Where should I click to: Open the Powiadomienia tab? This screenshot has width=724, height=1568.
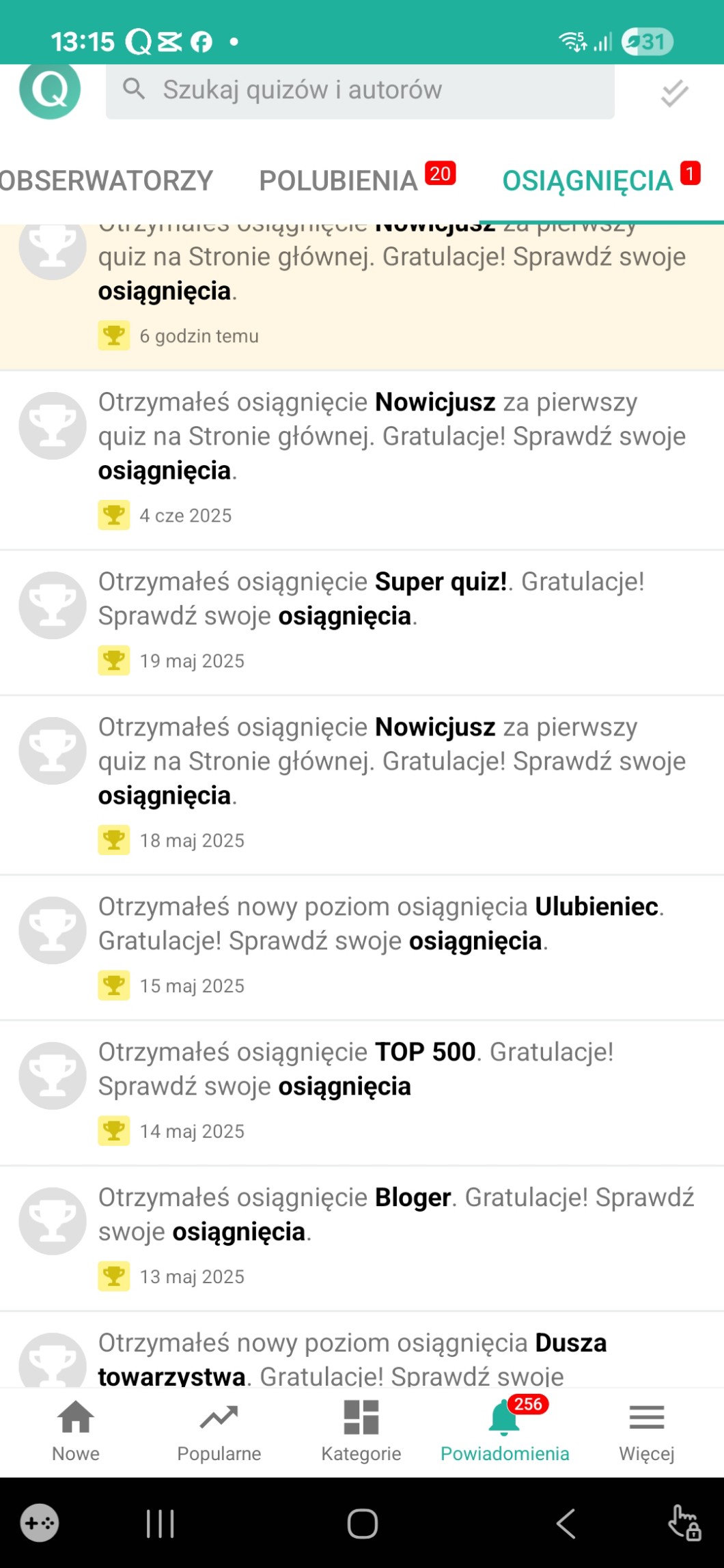coord(505,1430)
